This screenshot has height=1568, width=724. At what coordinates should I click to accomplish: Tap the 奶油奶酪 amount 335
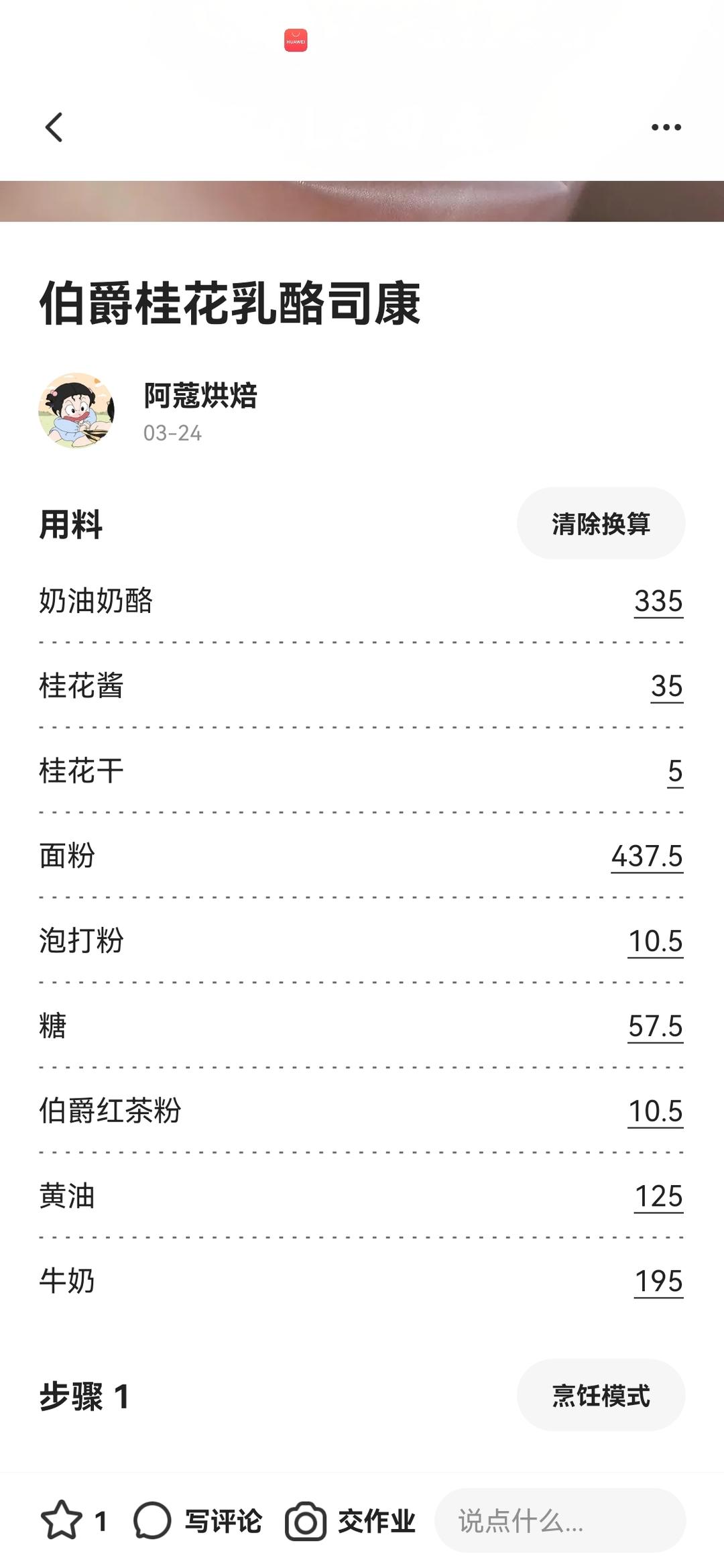(x=658, y=601)
